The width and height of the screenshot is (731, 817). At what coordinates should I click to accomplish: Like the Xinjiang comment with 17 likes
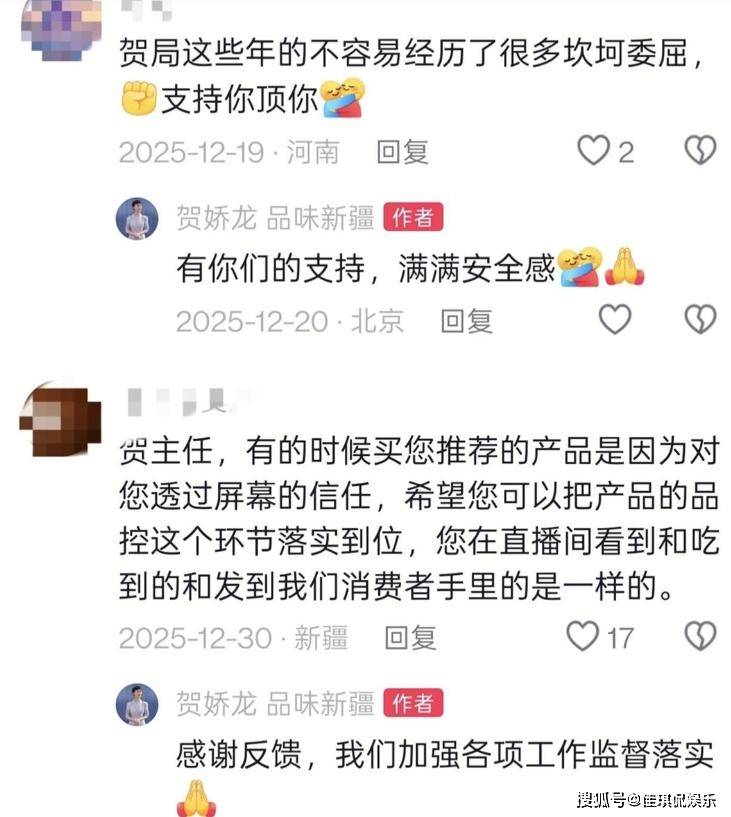[x=583, y=636]
